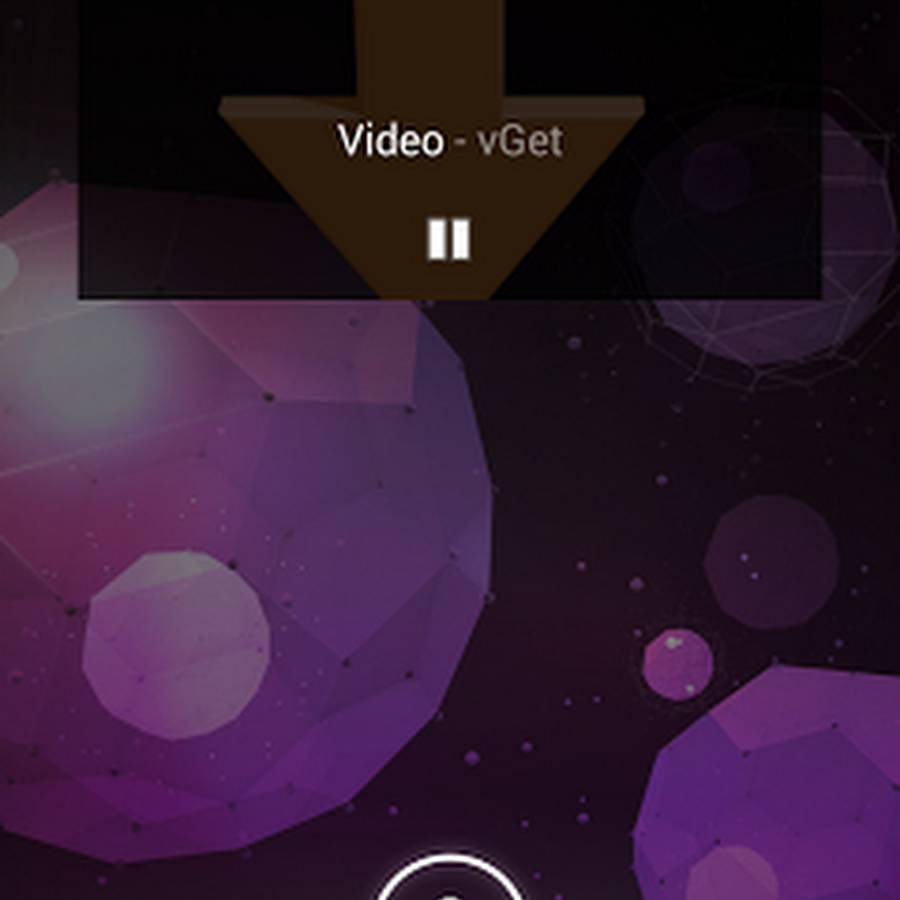Viewport: 900px width, 900px height.
Task: Pause the vGet video playback
Action: pyautogui.click(x=449, y=241)
